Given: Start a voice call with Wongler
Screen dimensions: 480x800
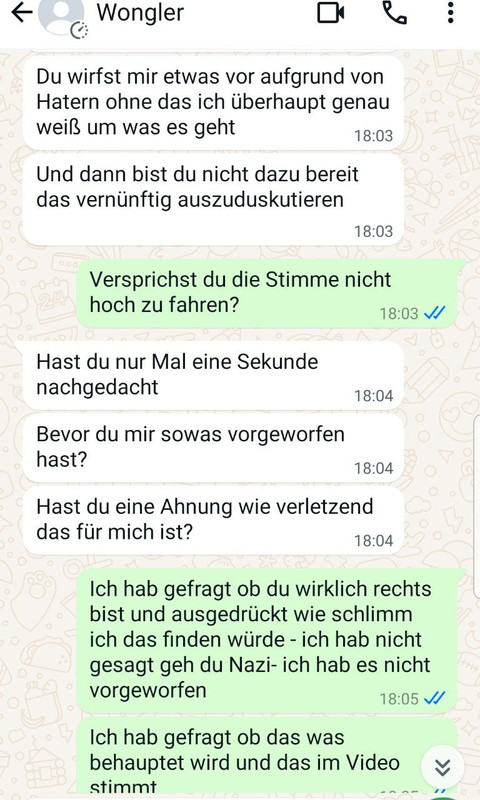Looking at the screenshot, I should click(x=394, y=13).
